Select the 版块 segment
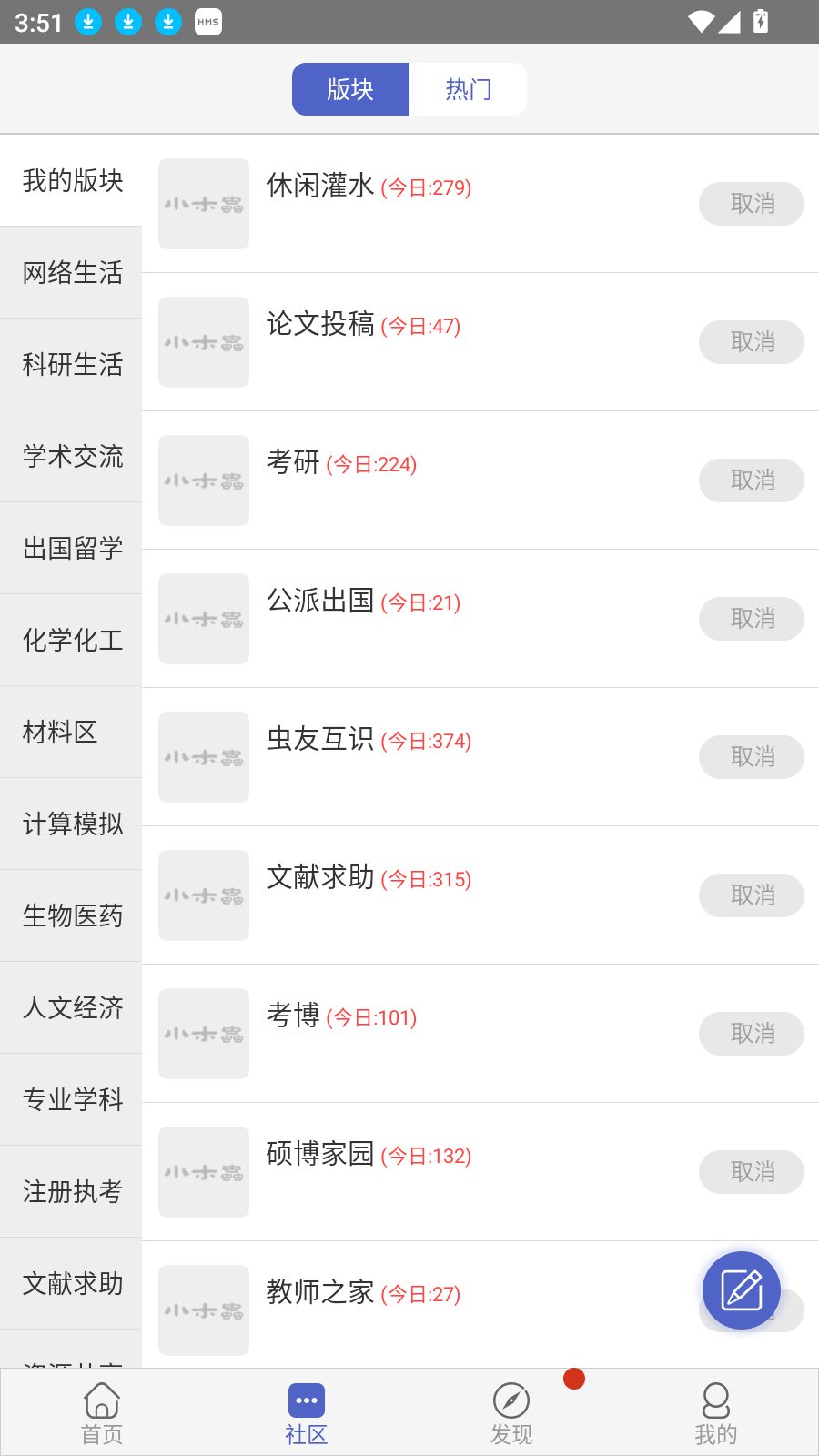This screenshot has width=819, height=1456. point(350,89)
